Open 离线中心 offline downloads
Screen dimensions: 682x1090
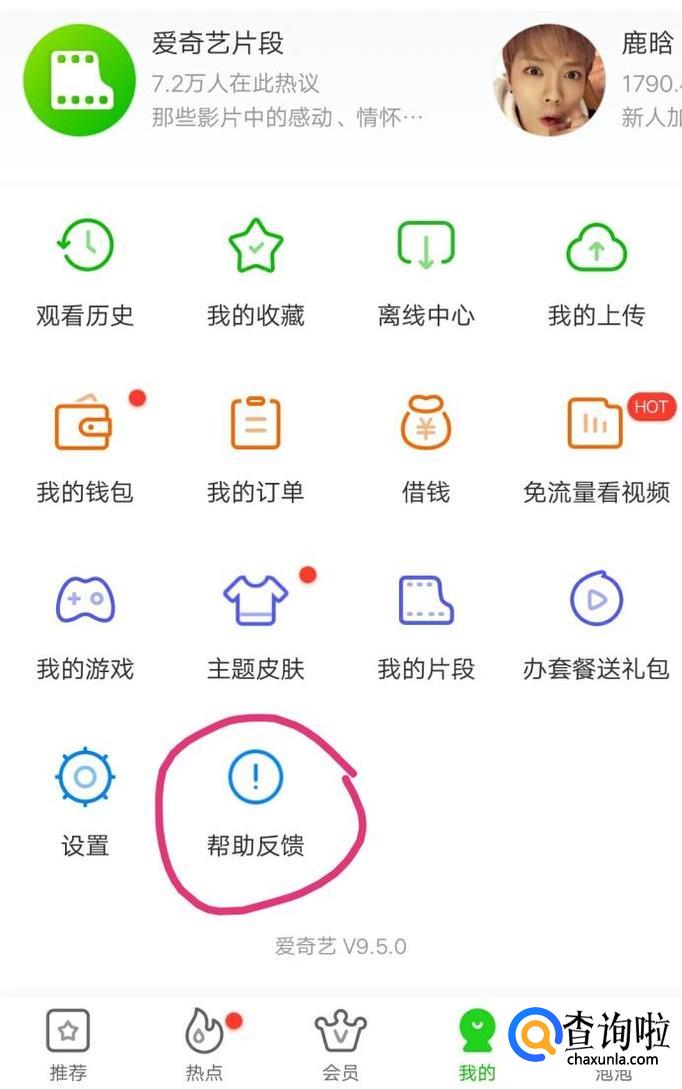tap(426, 270)
